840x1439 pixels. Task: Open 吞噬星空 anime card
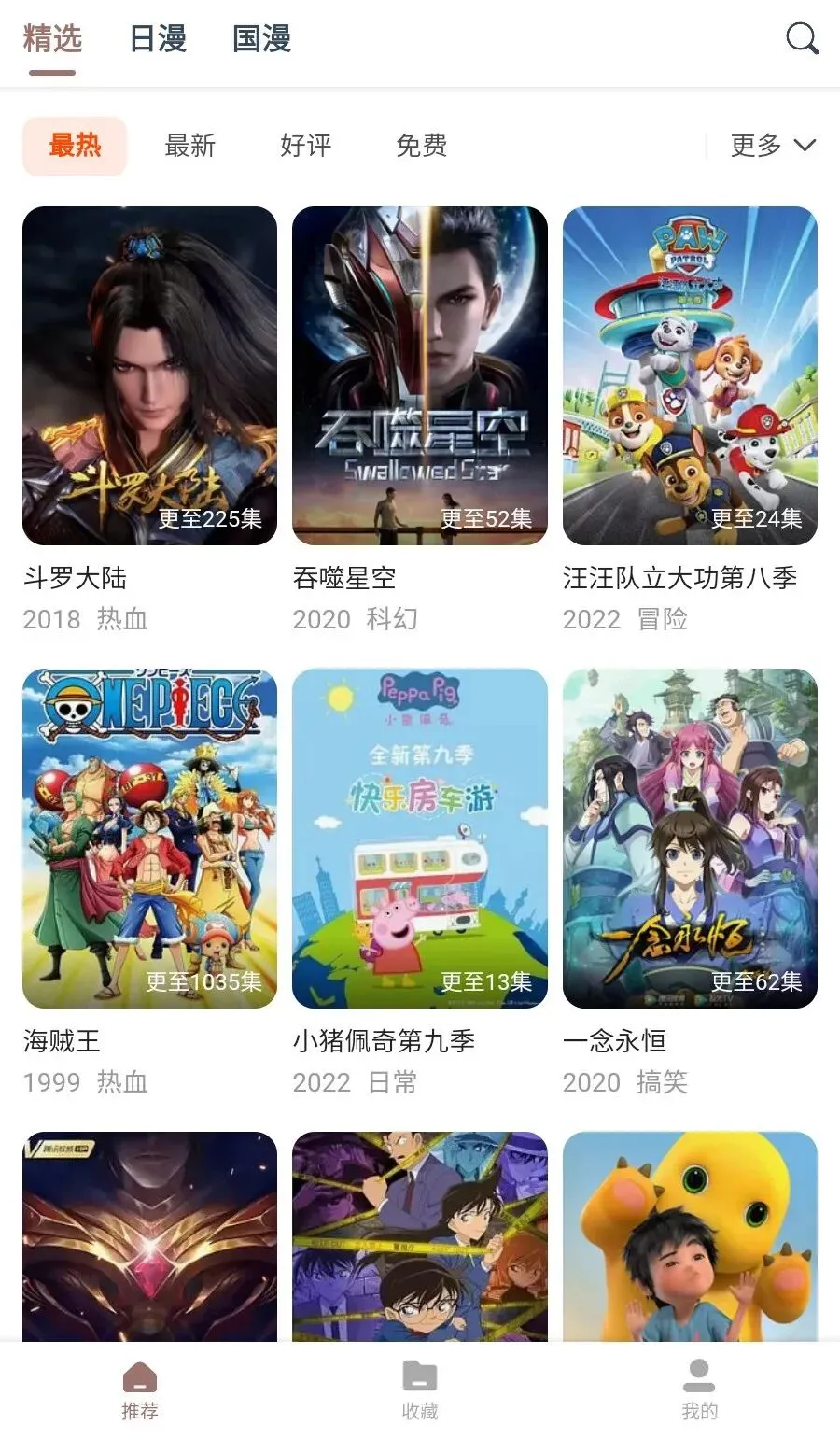click(x=420, y=375)
